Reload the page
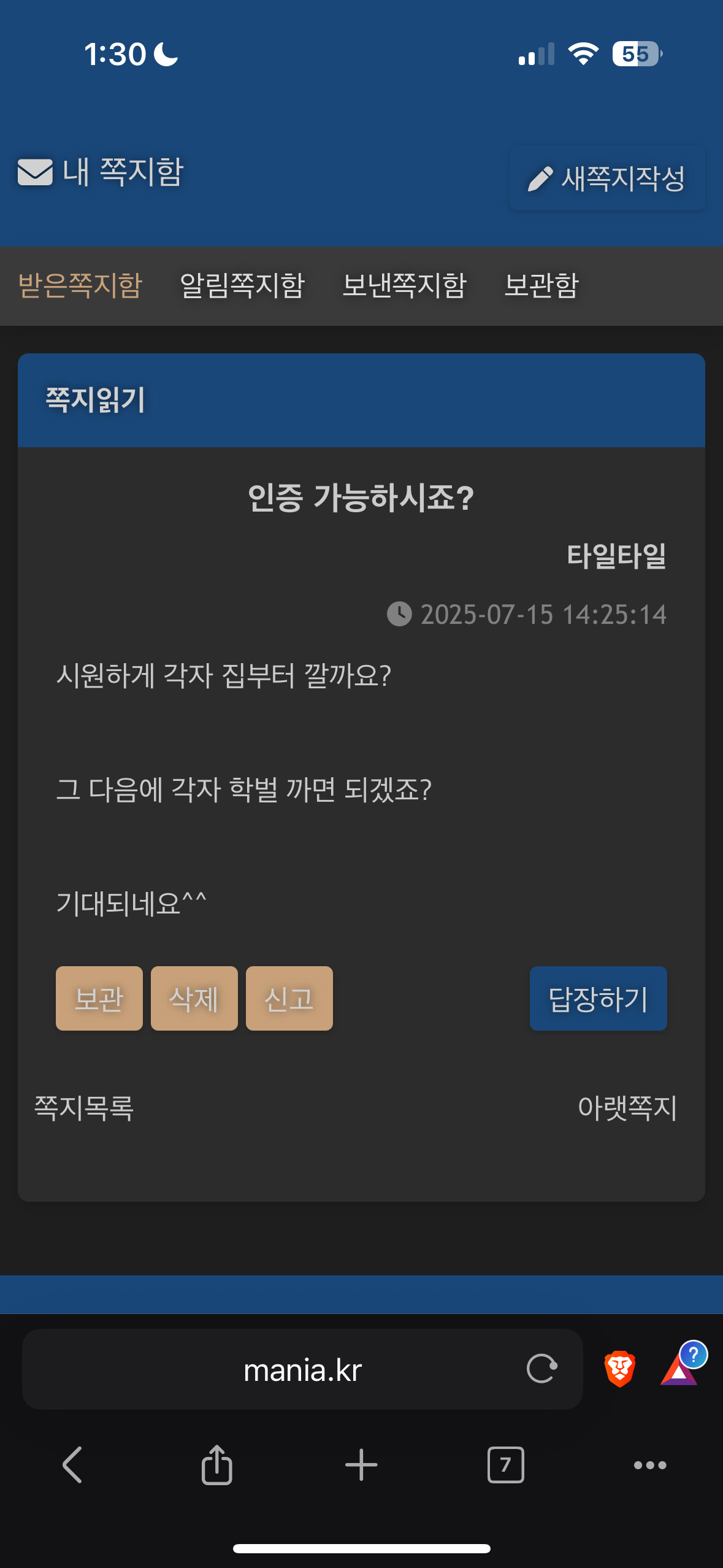Screen dimensions: 723x1568 click(542, 1369)
